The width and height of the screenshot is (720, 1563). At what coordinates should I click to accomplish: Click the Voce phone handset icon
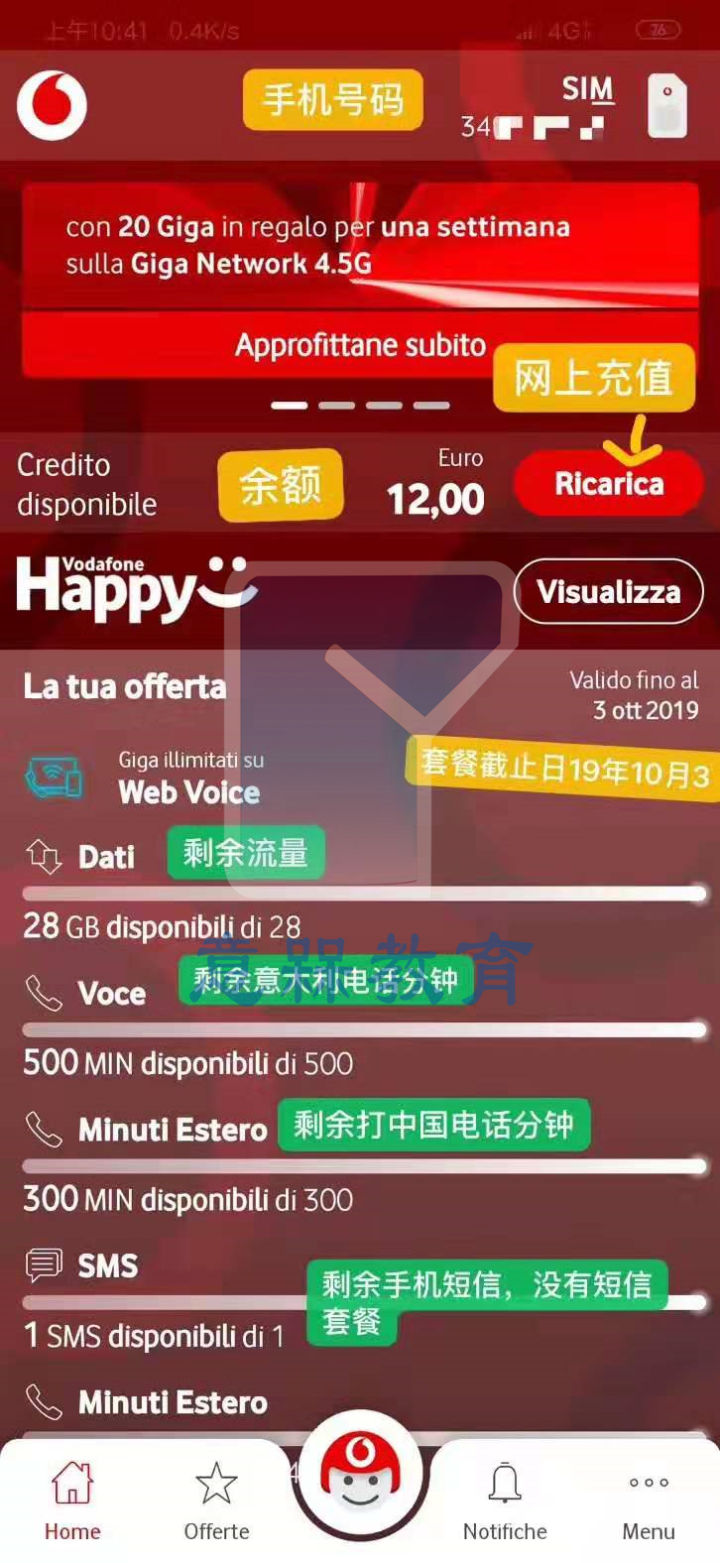(45, 990)
